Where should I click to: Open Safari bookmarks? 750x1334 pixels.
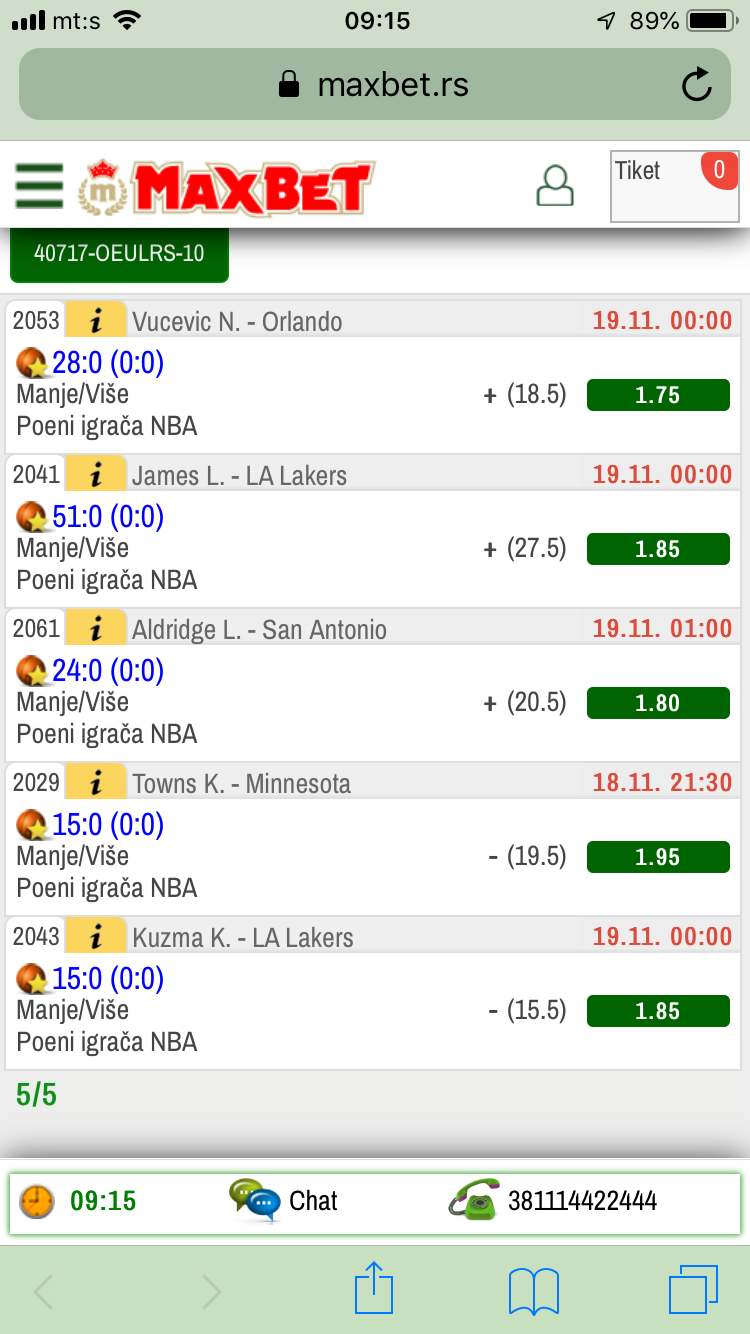coord(534,1291)
